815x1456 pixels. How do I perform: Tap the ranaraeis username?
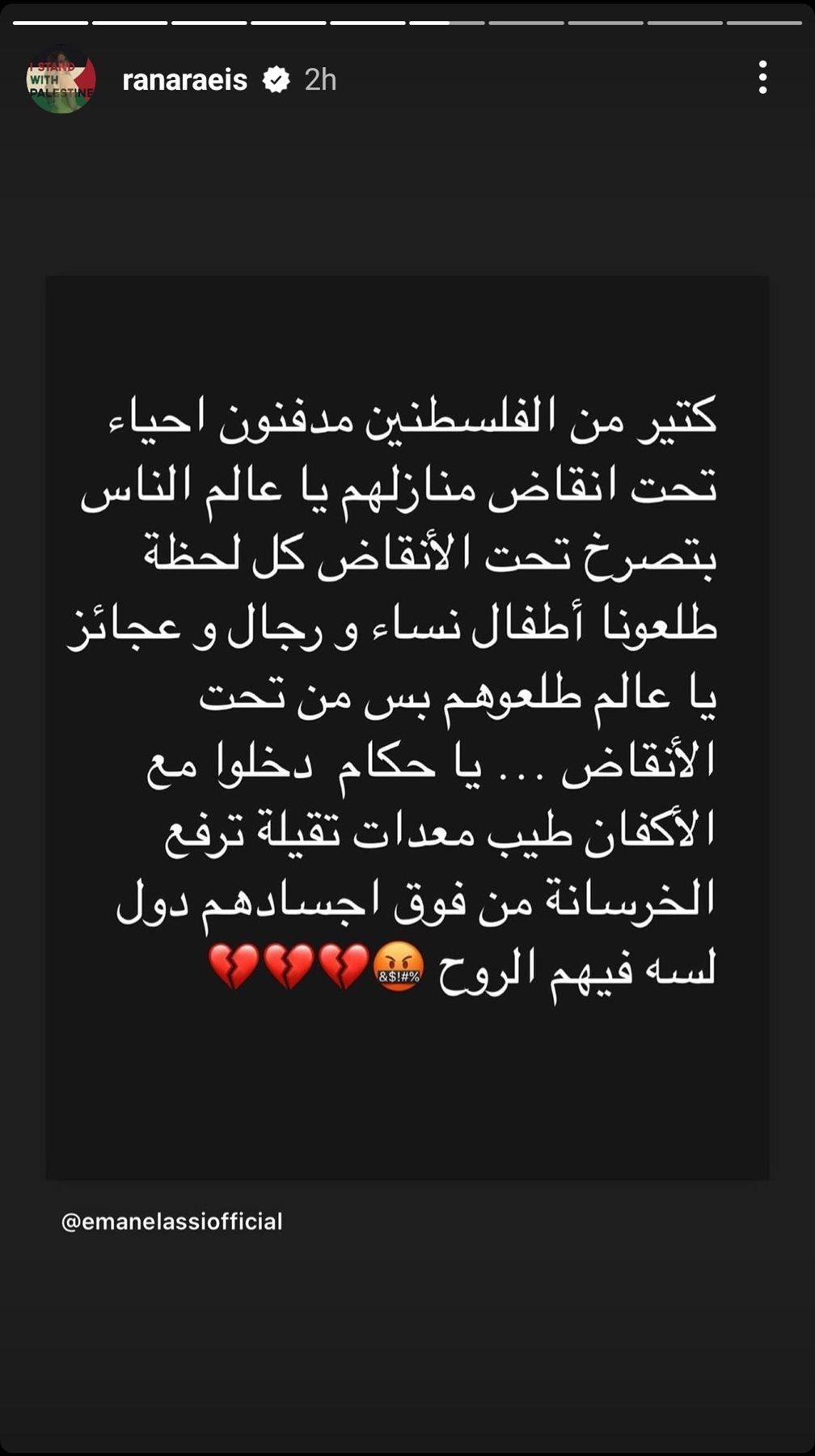coord(184,80)
